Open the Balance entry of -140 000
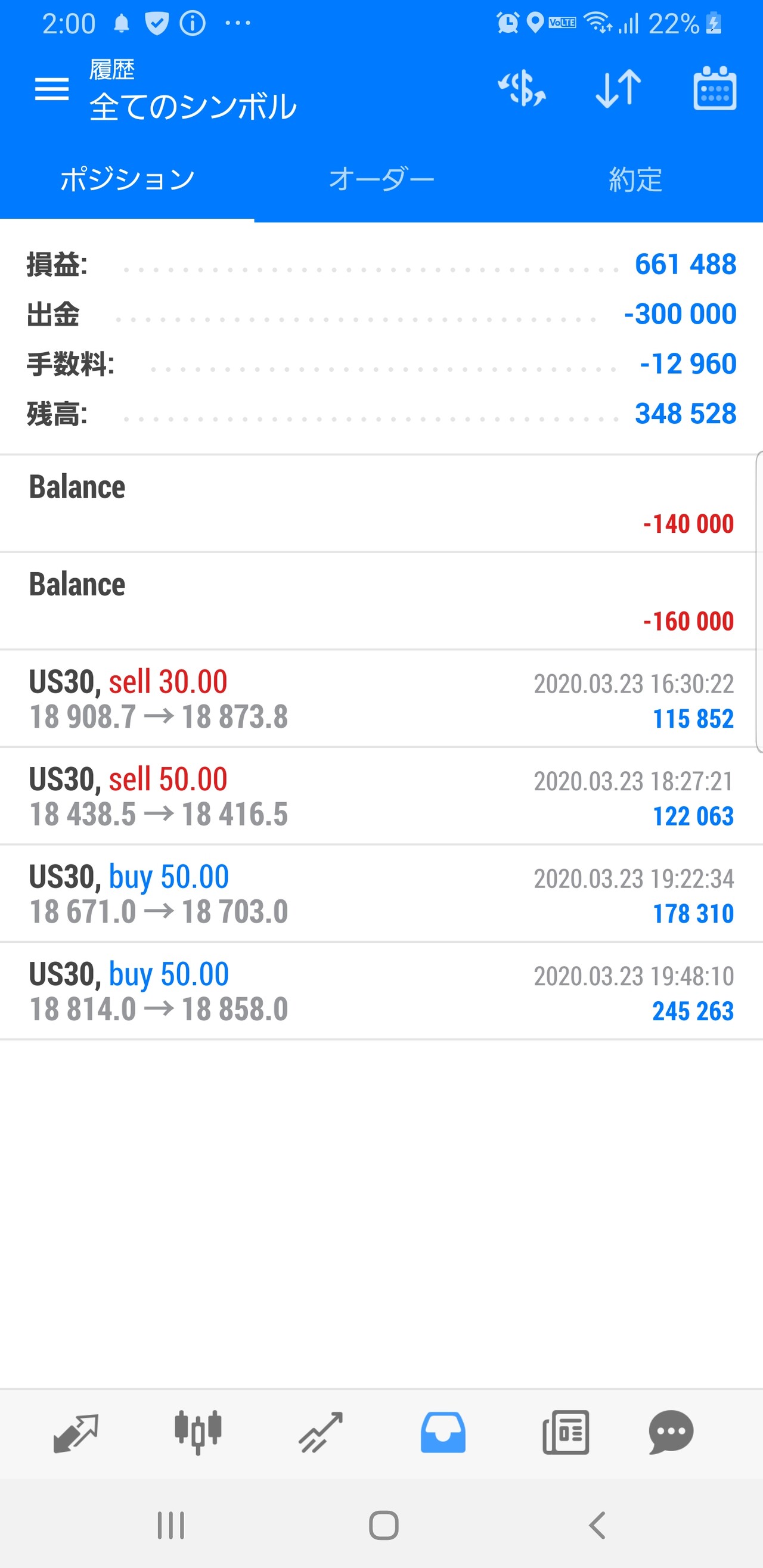This screenshot has height=1568, width=763. pos(381,504)
